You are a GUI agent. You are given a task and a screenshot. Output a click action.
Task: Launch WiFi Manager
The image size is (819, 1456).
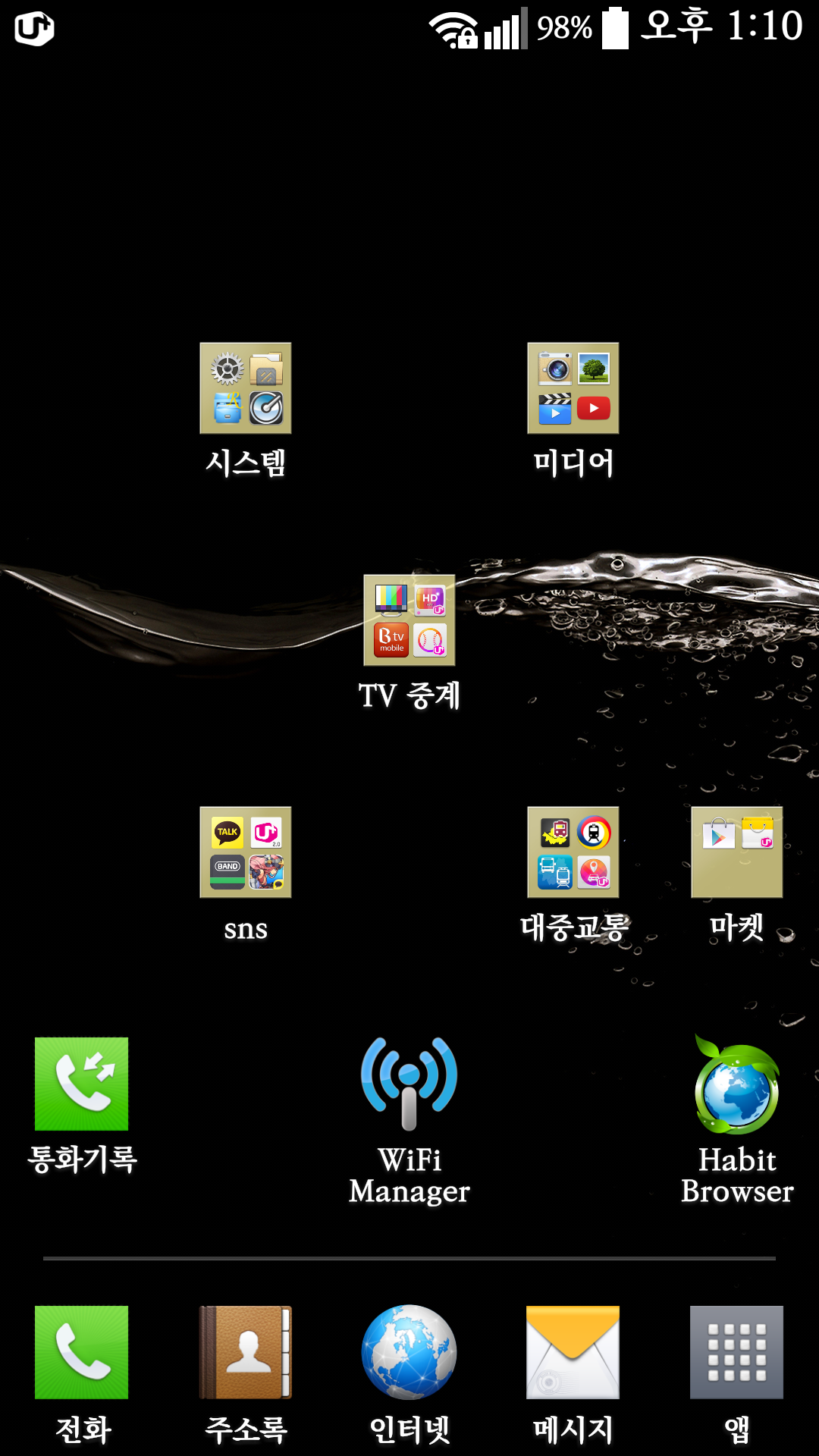point(409,1084)
